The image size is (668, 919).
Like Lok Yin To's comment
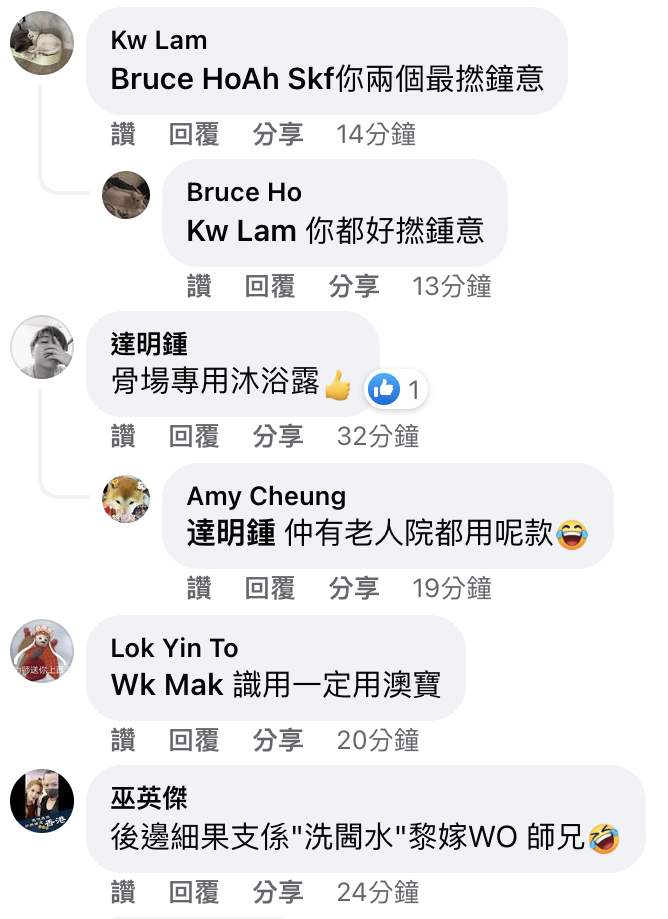123,741
